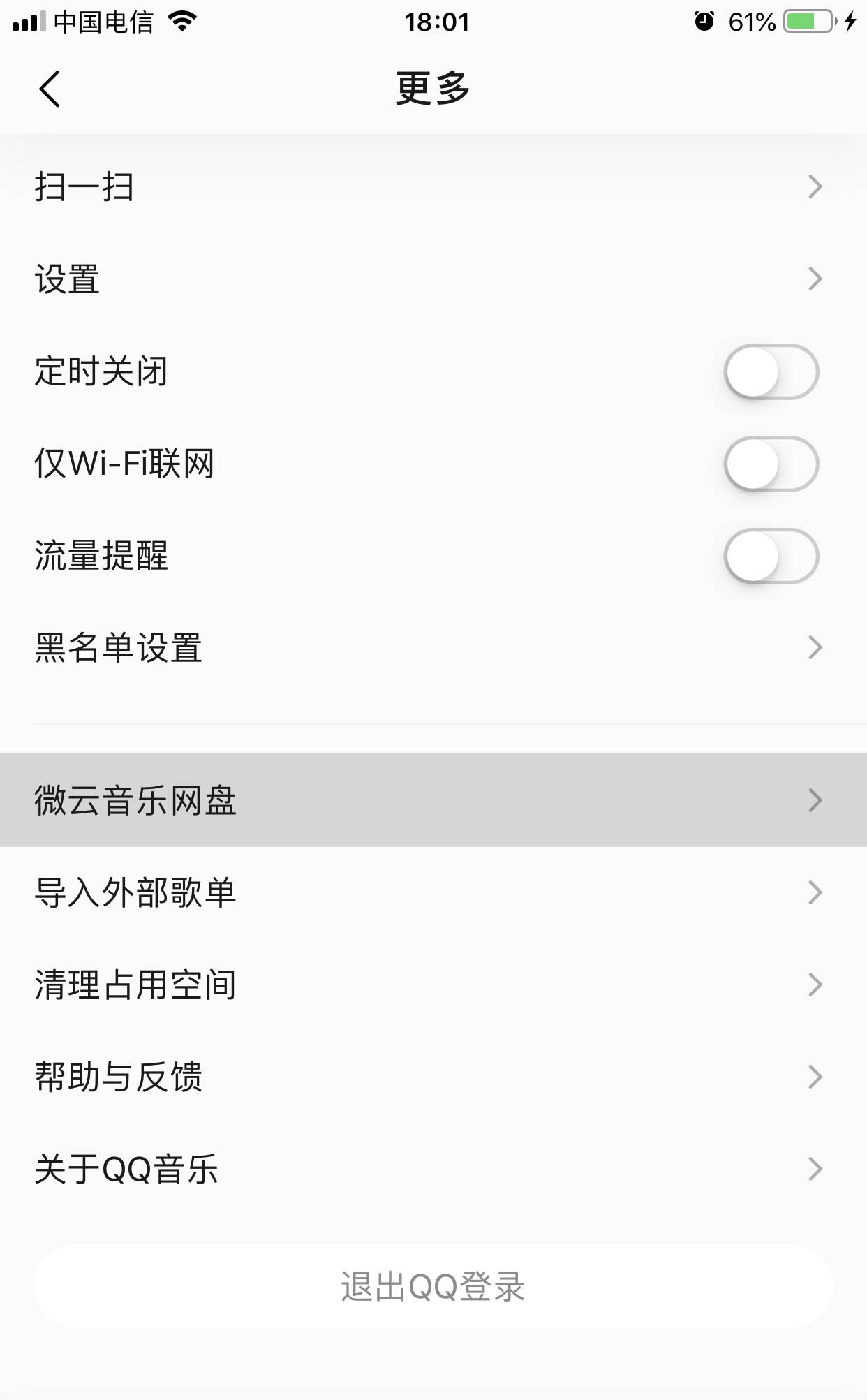Image resolution: width=867 pixels, height=1400 pixels.
Task: Toggle the 流量提醒 data reminder
Action: (771, 556)
